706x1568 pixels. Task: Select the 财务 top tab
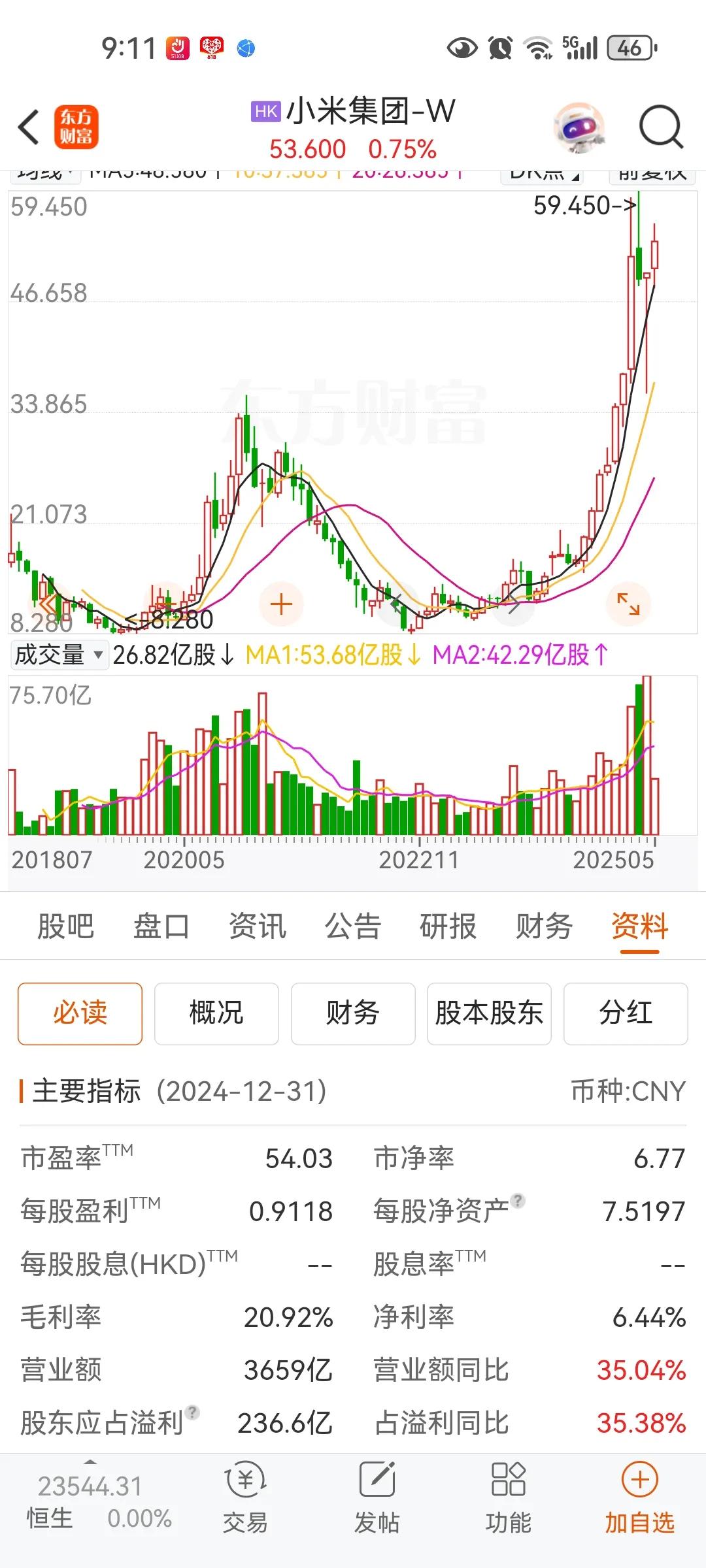click(544, 926)
